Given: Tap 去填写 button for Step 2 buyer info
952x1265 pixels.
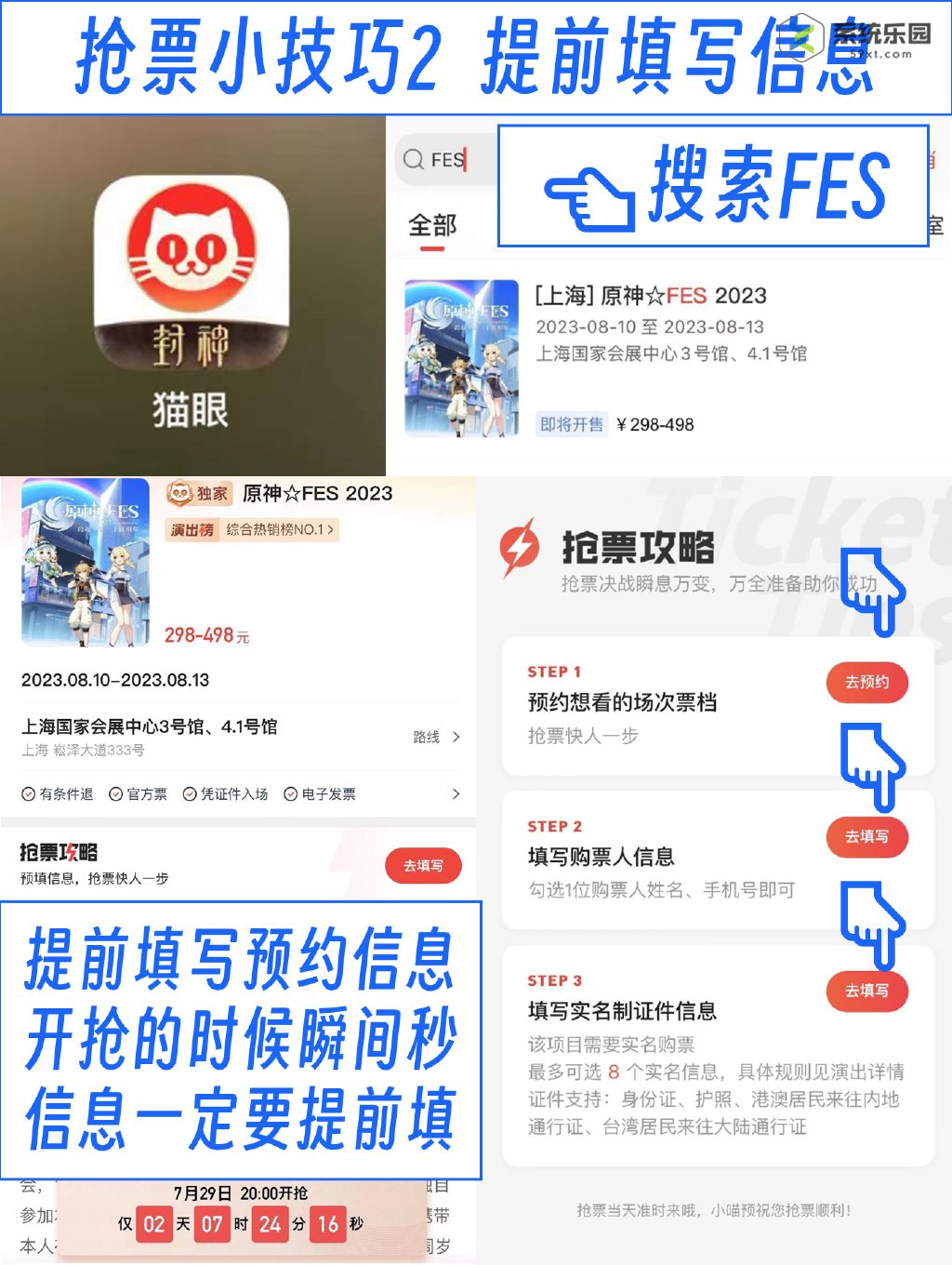Looking at the screenshot, I should [x=866, y=836].
